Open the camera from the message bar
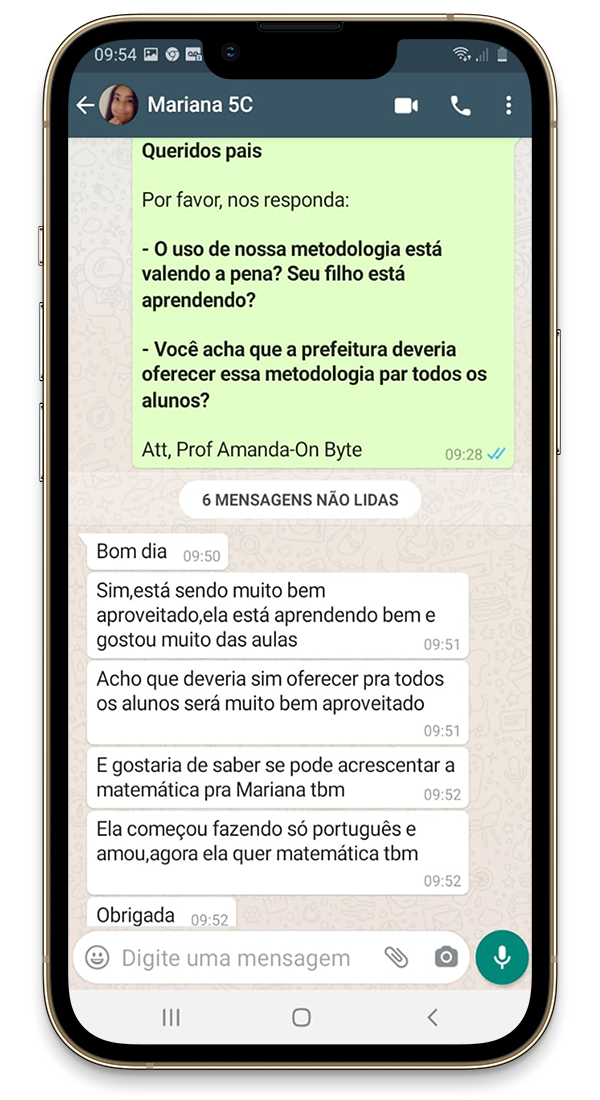600x1100 pixels. coord(446,957)
